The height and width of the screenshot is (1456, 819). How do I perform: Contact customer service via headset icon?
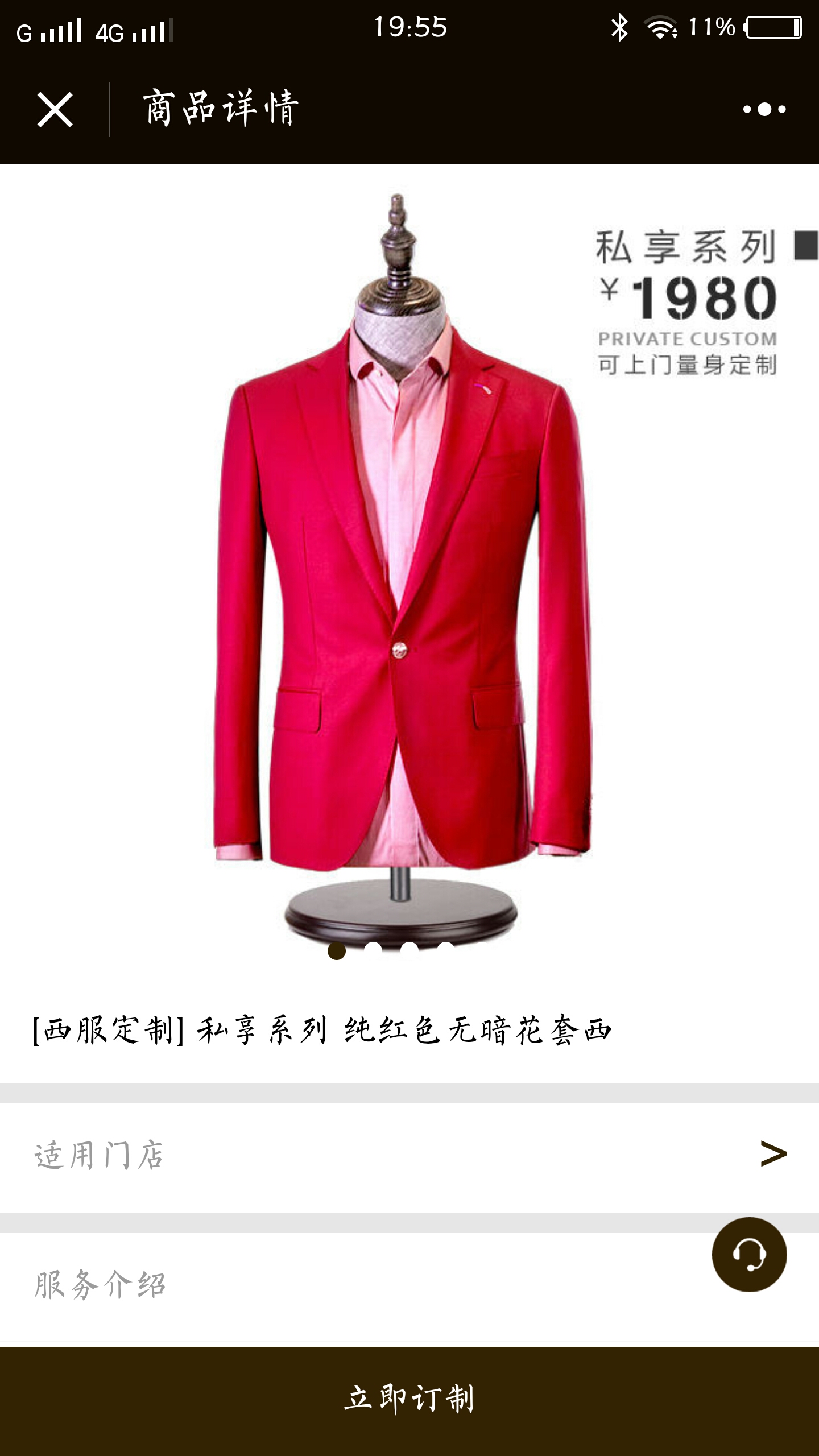tap(749, 1254)
